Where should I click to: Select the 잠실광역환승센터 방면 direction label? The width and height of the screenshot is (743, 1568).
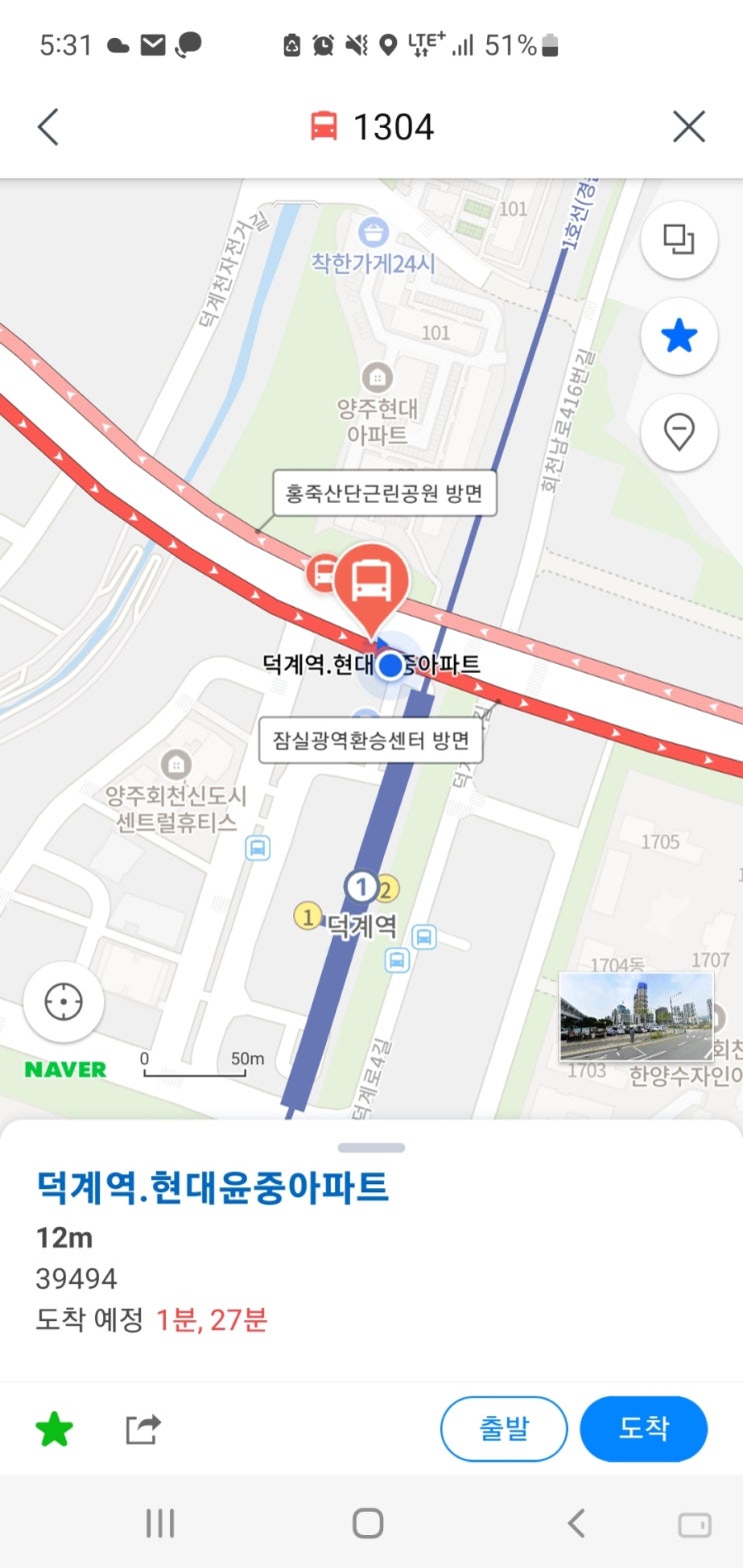371,741
